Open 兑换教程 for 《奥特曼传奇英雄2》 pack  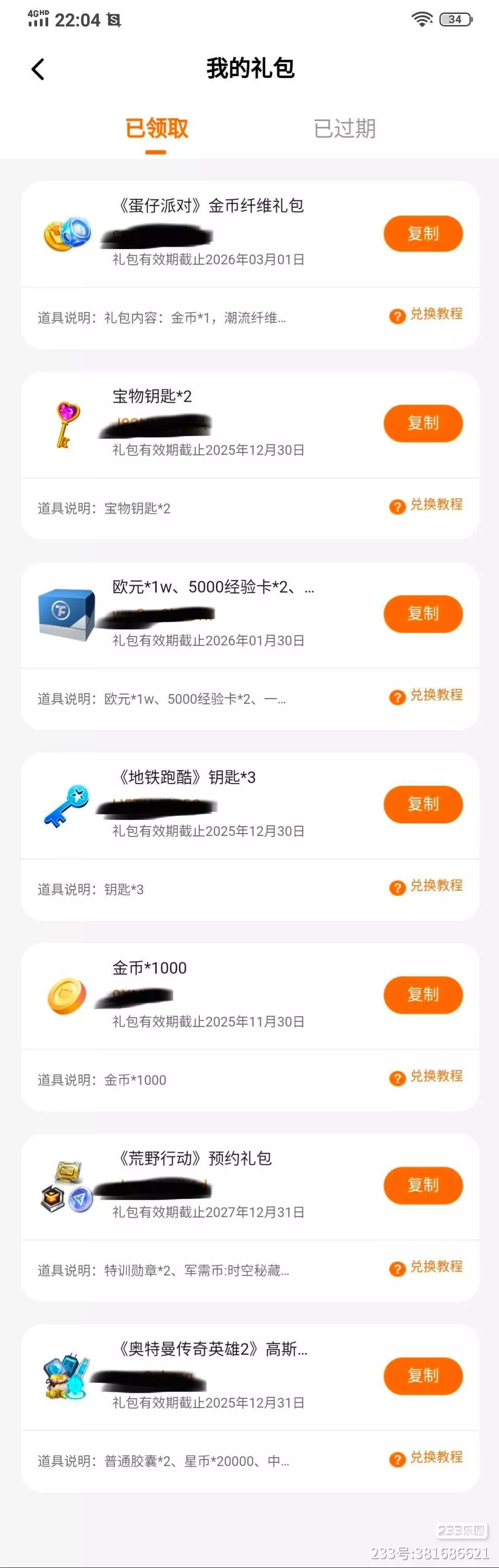tap(427, 1458)
